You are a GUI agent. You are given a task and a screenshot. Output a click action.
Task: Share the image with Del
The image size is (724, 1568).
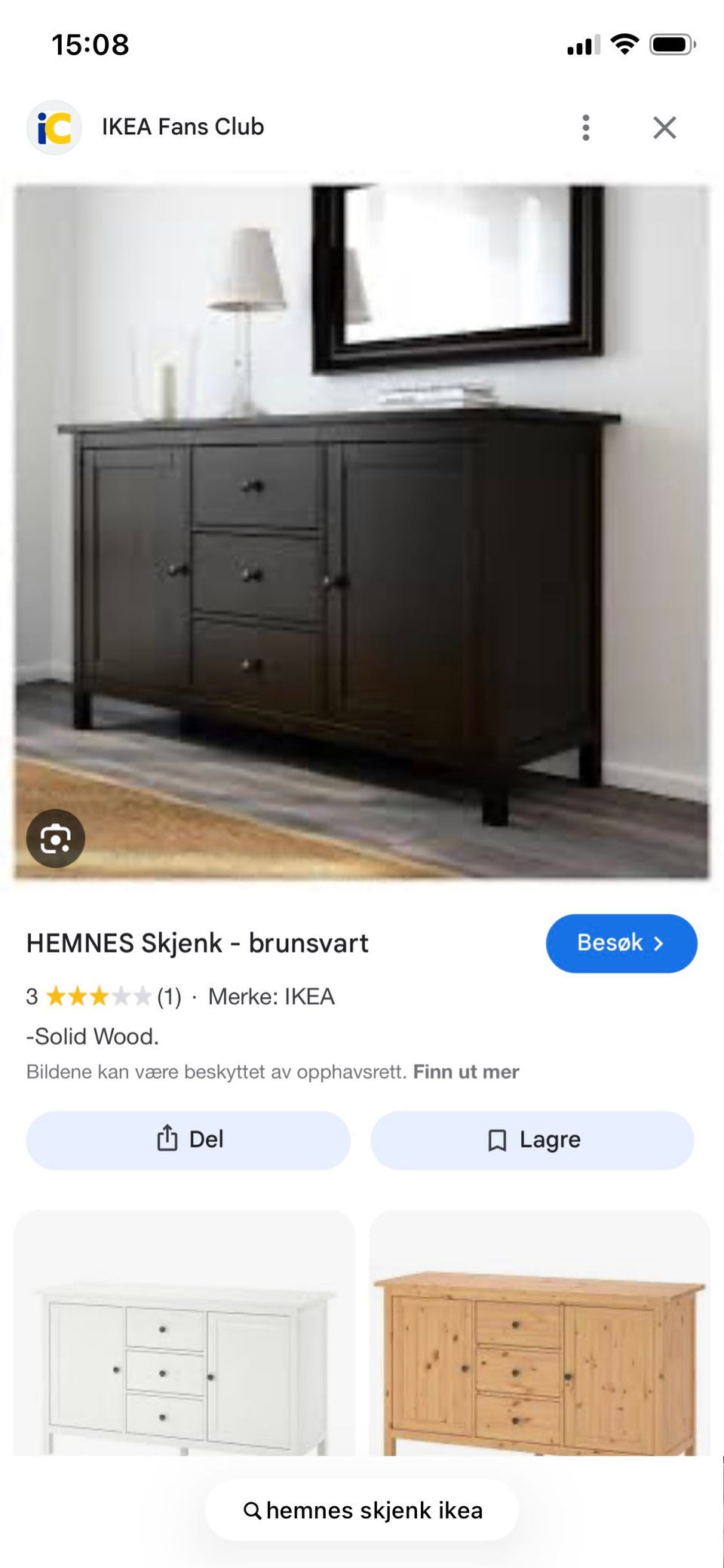click(x=189, y=1140)
